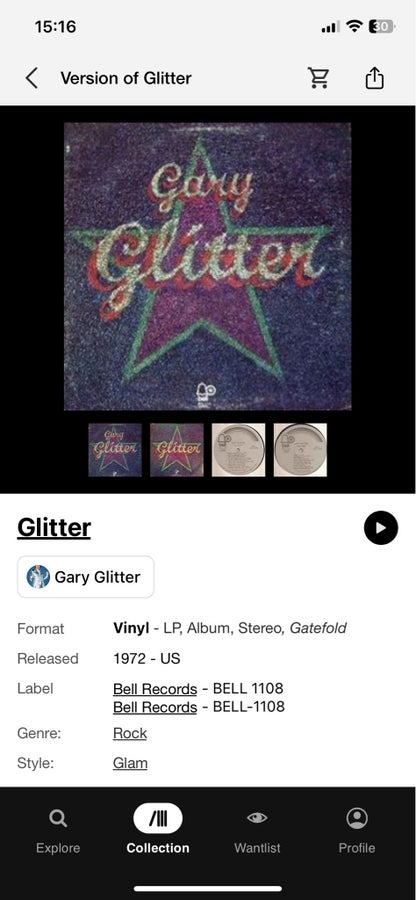
Task: Select the first cover thumbnail
Action: pos(115,450)
